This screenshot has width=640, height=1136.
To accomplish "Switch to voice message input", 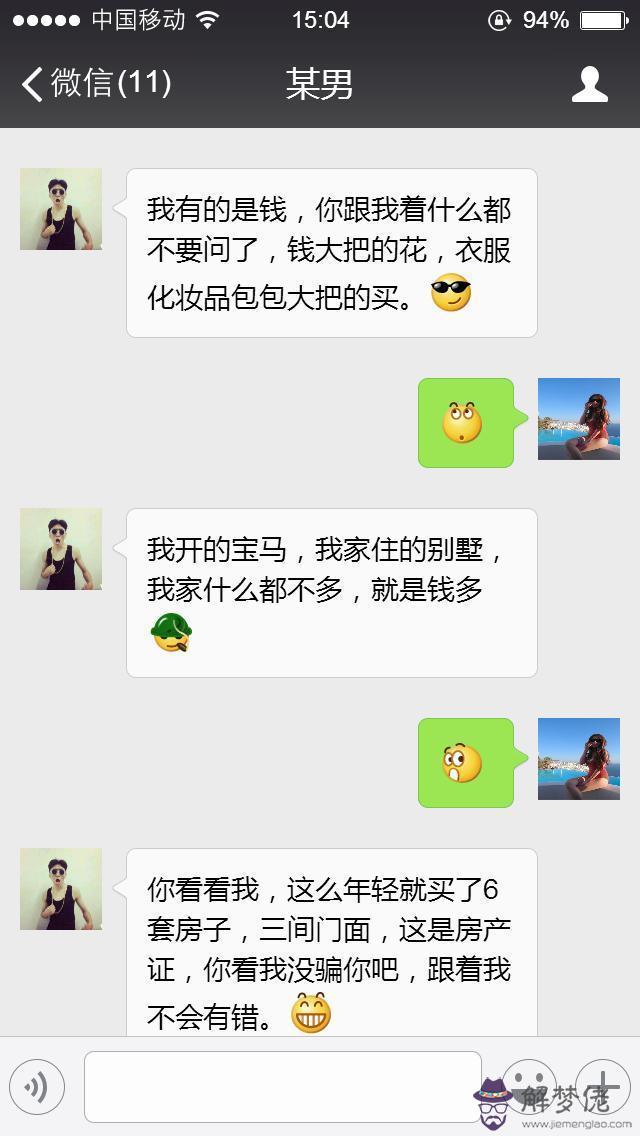I will (37, 1087).
